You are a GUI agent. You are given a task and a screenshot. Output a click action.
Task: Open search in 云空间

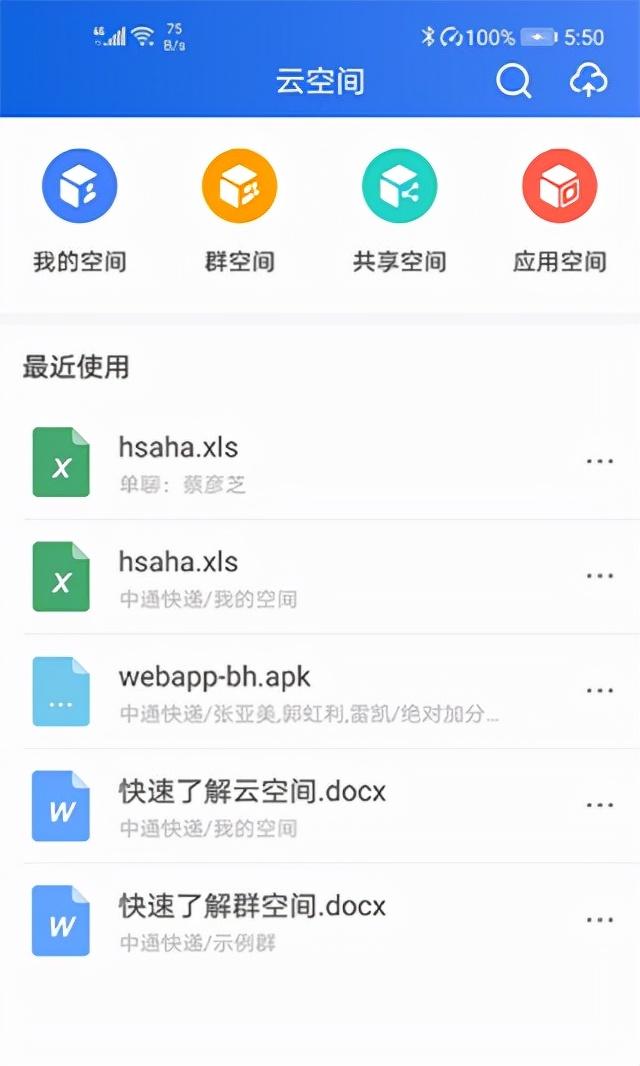click(x=513, y=82)
